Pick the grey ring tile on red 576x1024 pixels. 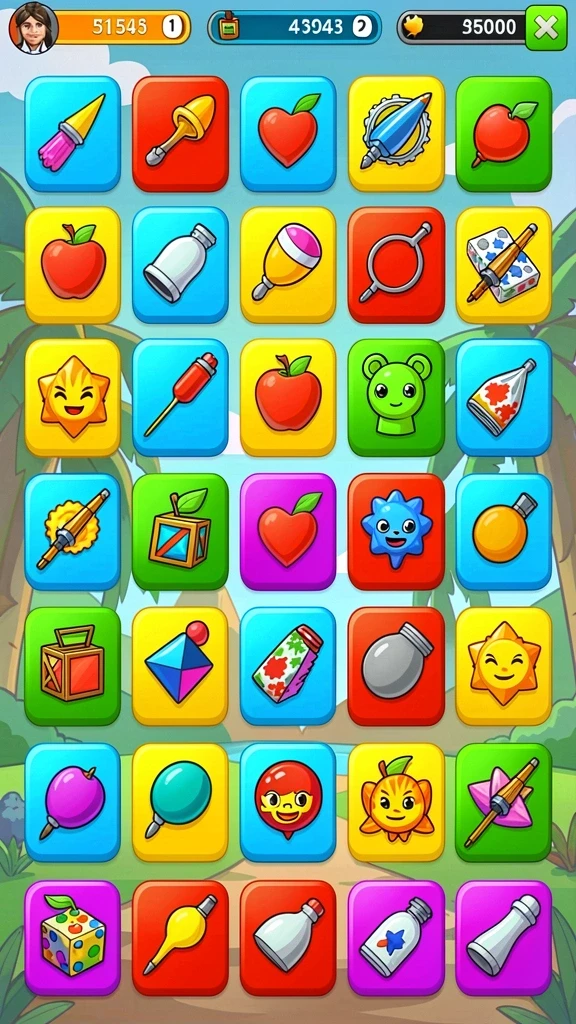coord(396,264)
